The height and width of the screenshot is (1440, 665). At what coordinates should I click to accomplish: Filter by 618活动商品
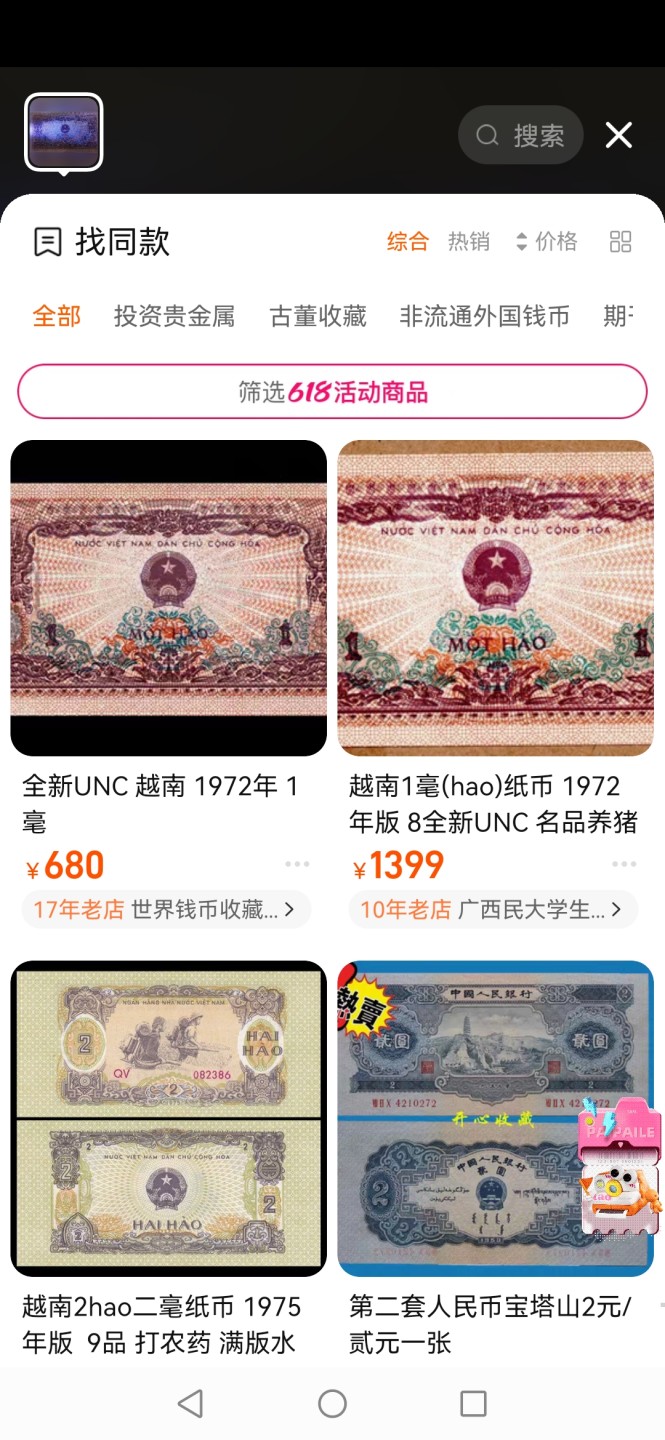click(332, 391)
